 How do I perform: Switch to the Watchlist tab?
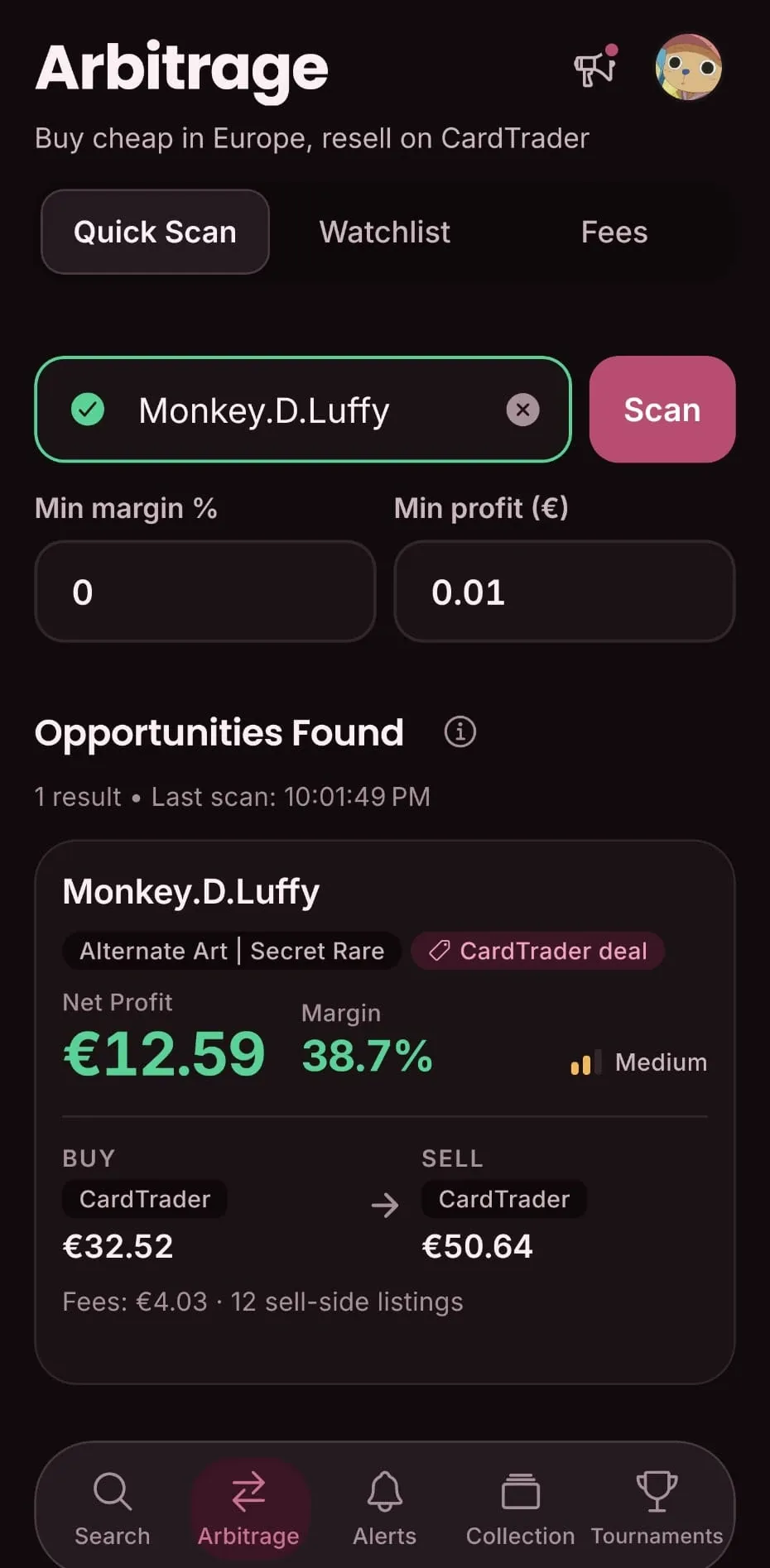pyautogui.click(x=385, y=232)
